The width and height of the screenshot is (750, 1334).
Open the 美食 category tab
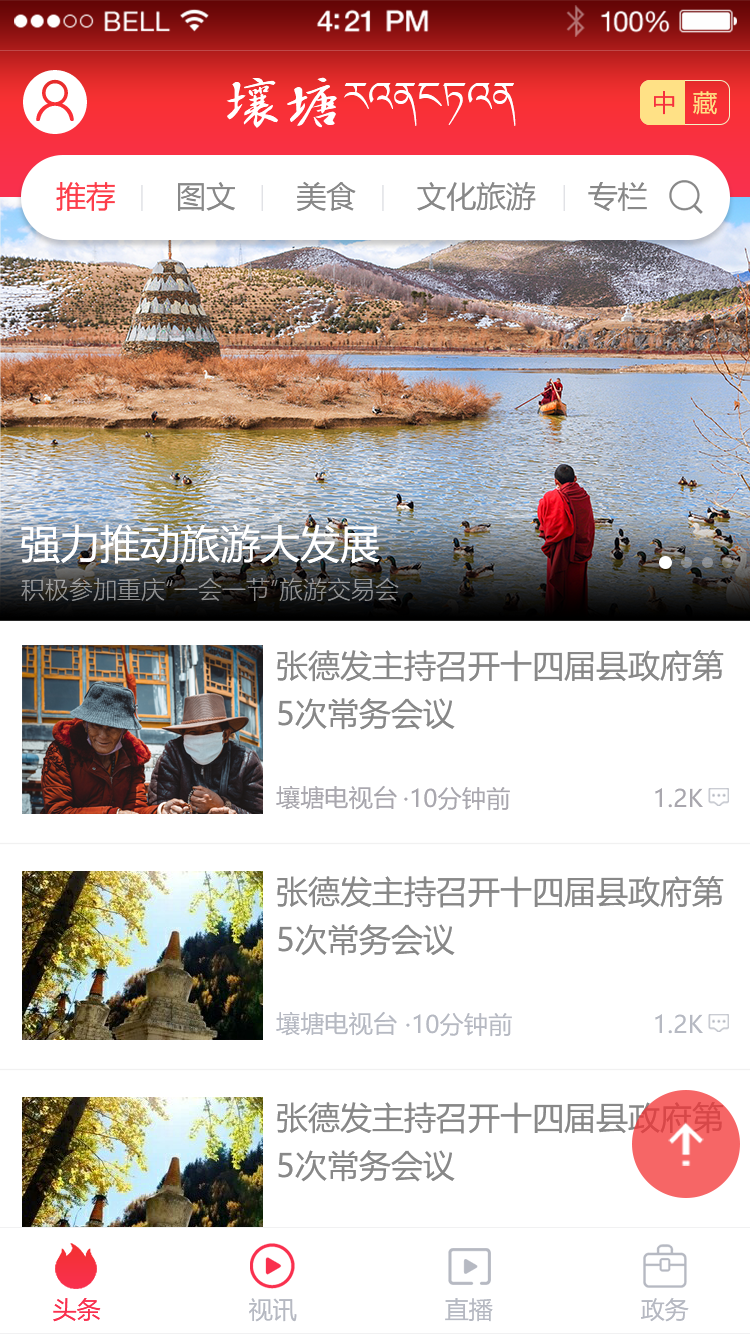click(325, 197)
